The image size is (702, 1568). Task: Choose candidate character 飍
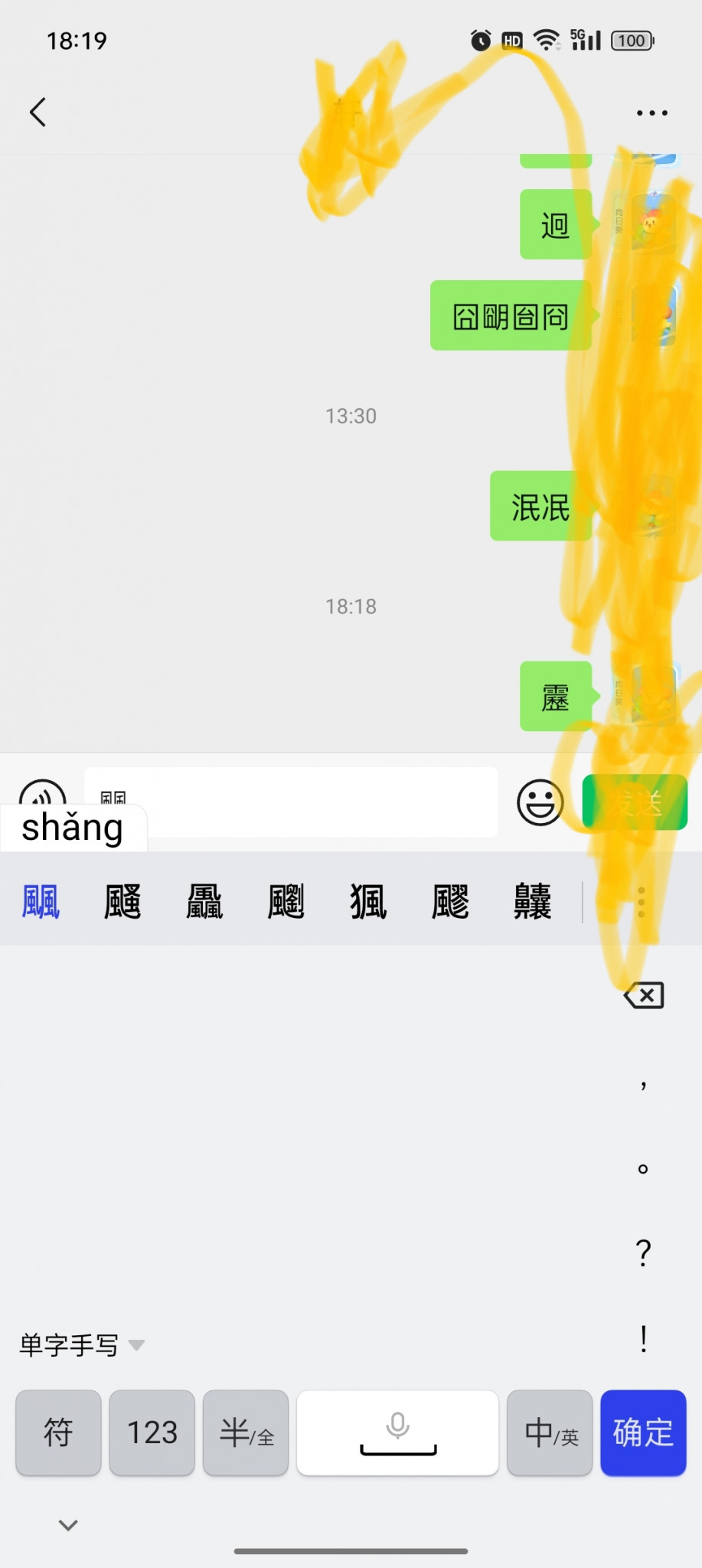tap(204, 902)
